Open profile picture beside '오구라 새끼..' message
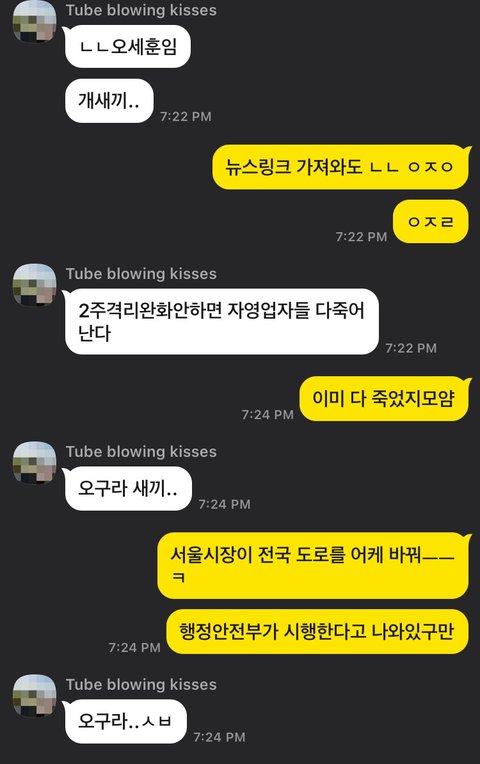Viewport: 480px width, 764px height. click(x=34, y=463)
